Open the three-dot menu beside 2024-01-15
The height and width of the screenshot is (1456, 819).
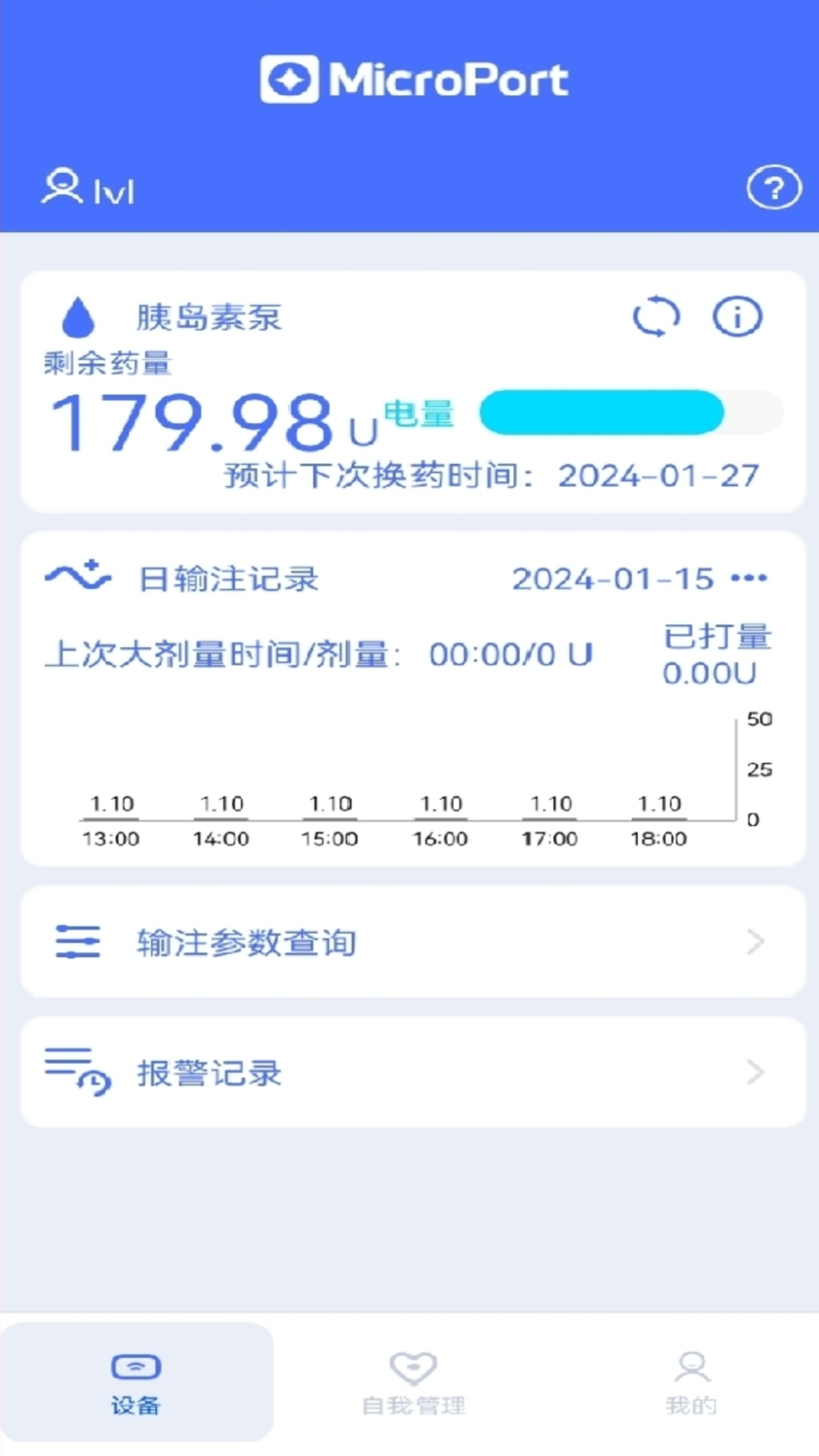(x=748, y=579)
